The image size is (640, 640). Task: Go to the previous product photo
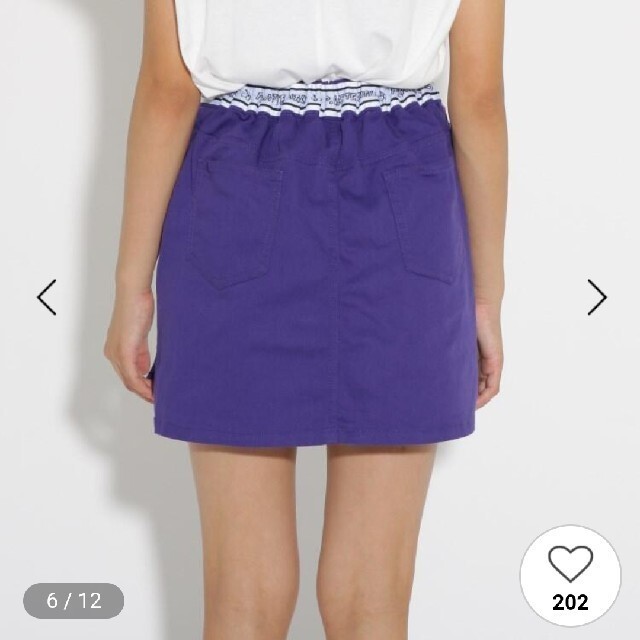[x=47, y=297]
